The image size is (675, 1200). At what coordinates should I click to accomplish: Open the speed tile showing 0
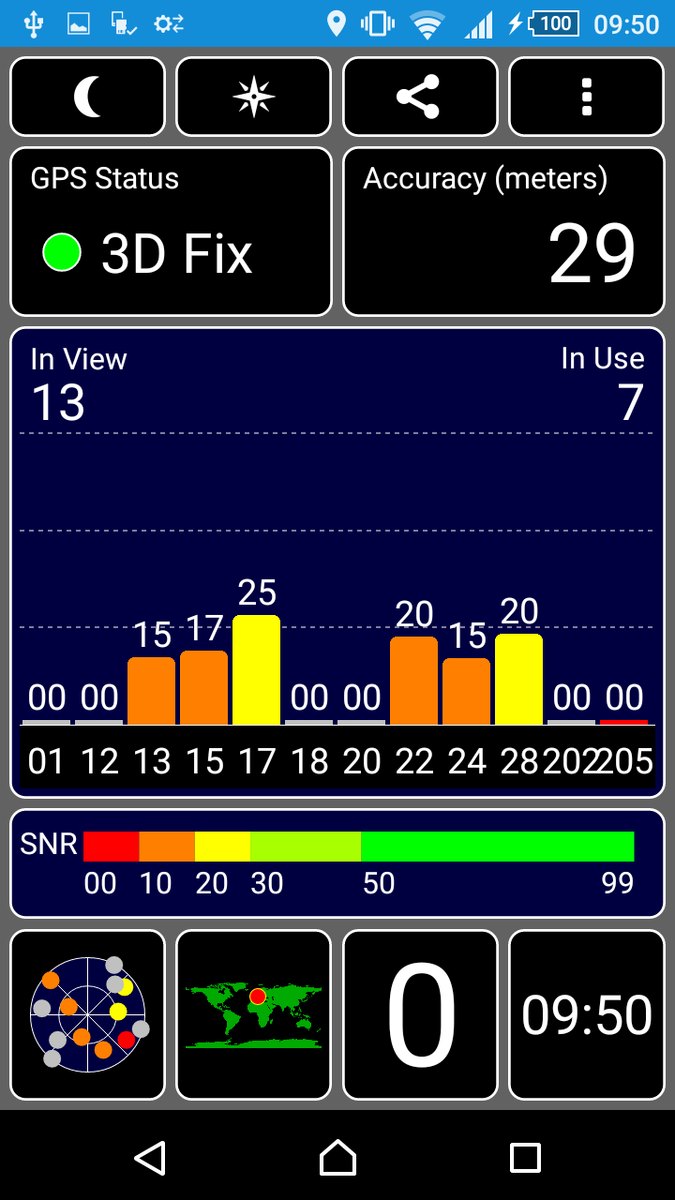[x=420, y=1015]
